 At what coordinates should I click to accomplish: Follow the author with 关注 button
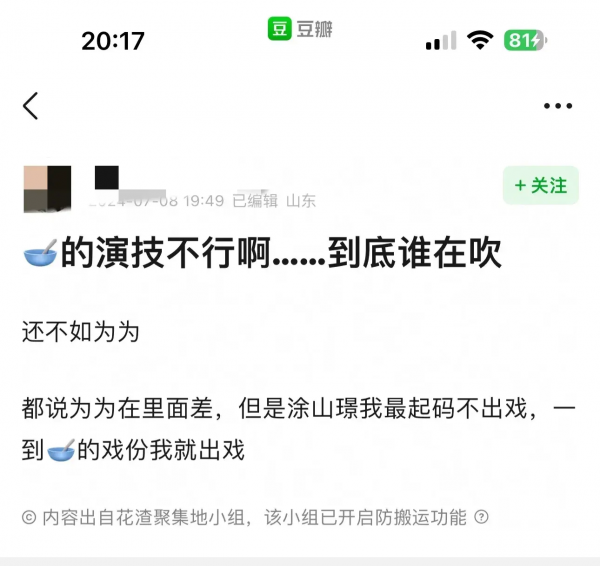click(x=540, y=185)
